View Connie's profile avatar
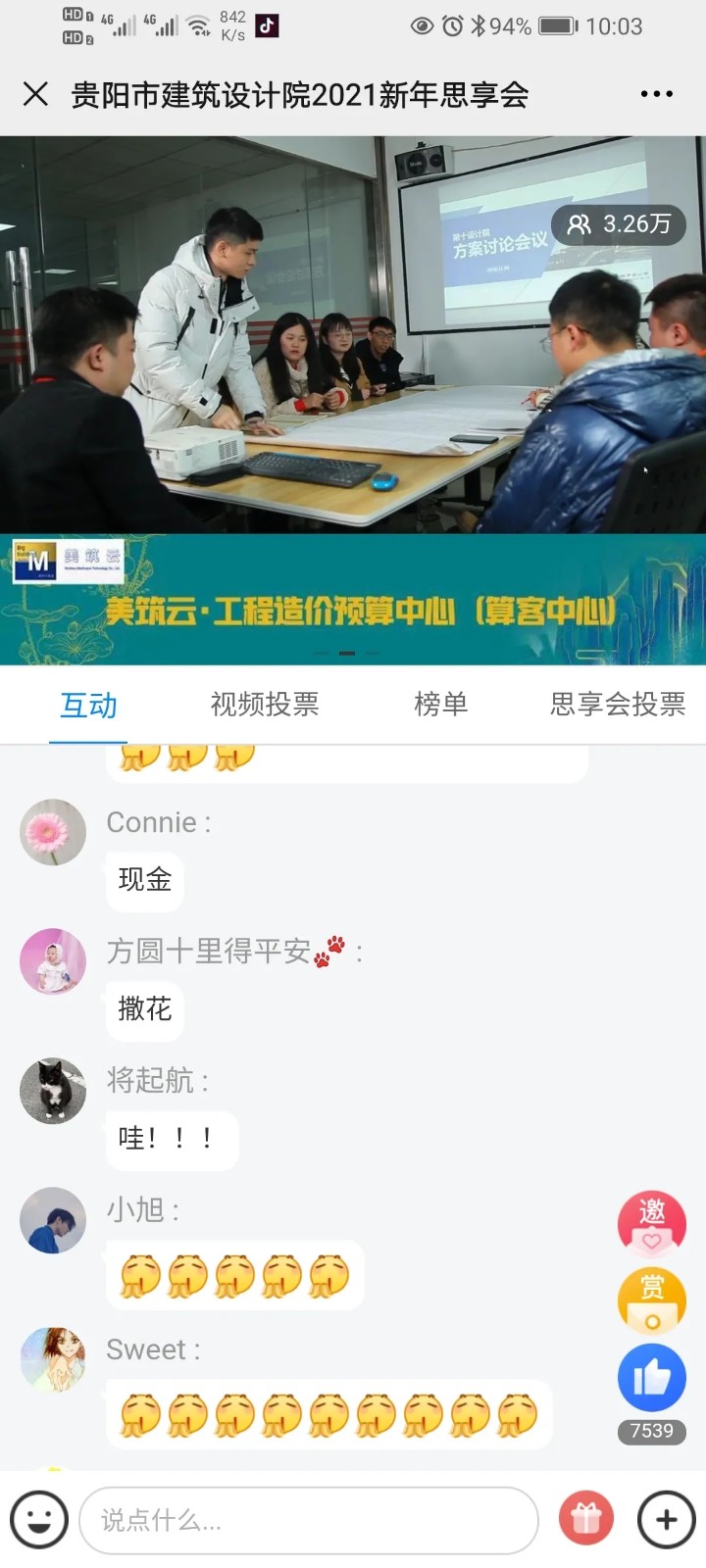The image size is (706, 1568). [53, 832]
